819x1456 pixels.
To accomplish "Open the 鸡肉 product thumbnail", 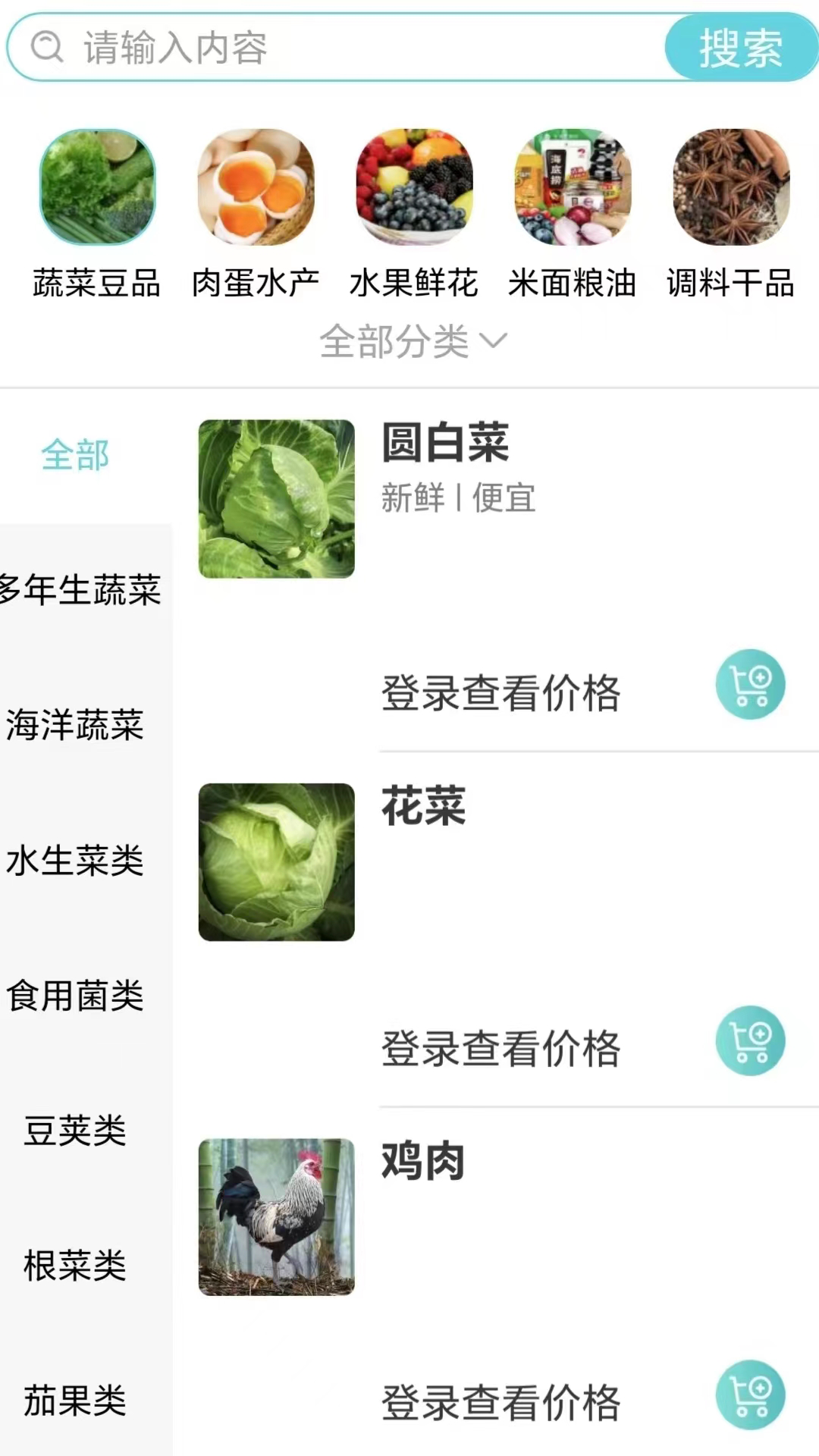I will pos(276,1217).
